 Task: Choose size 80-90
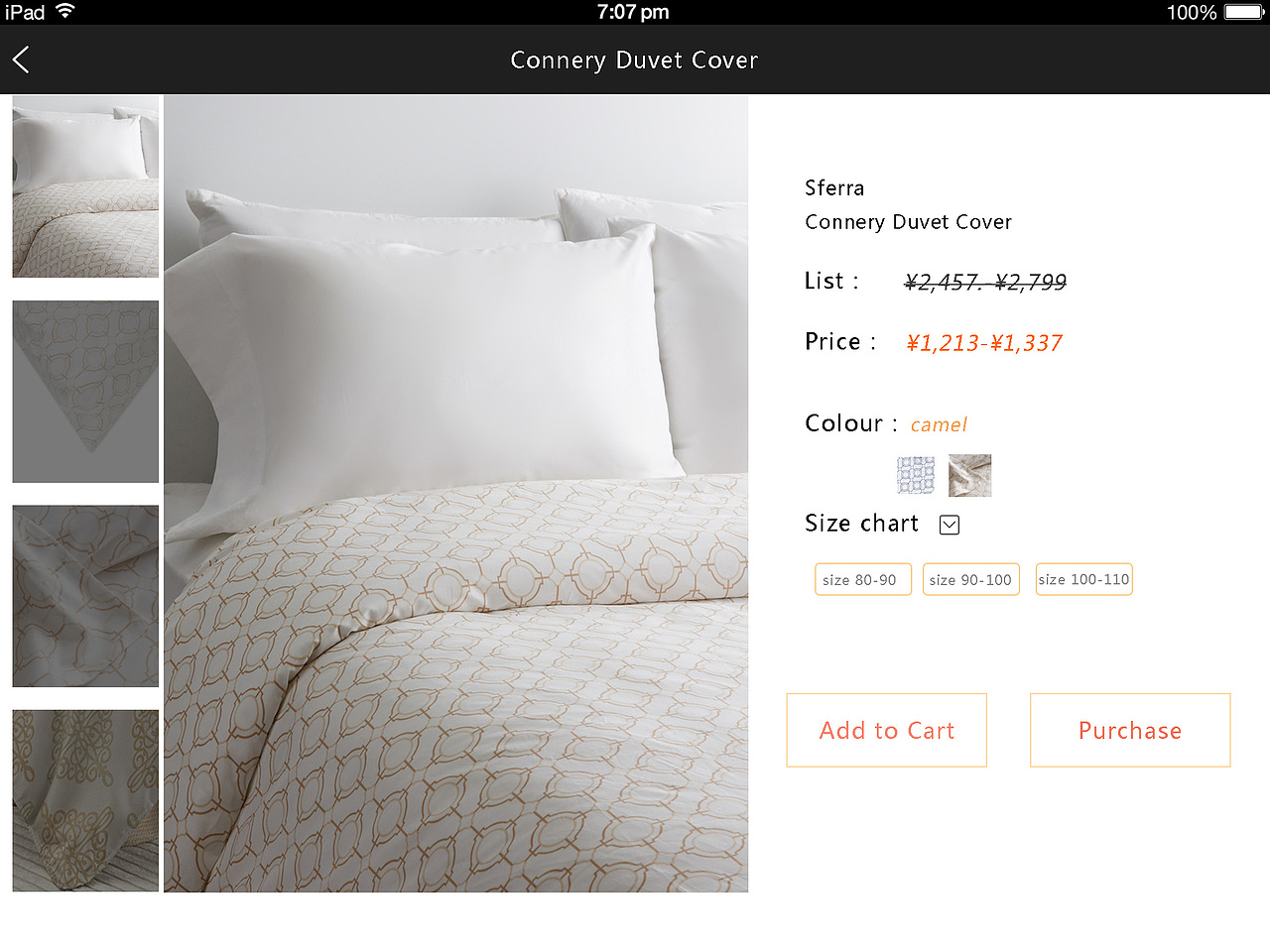point(859,580)
